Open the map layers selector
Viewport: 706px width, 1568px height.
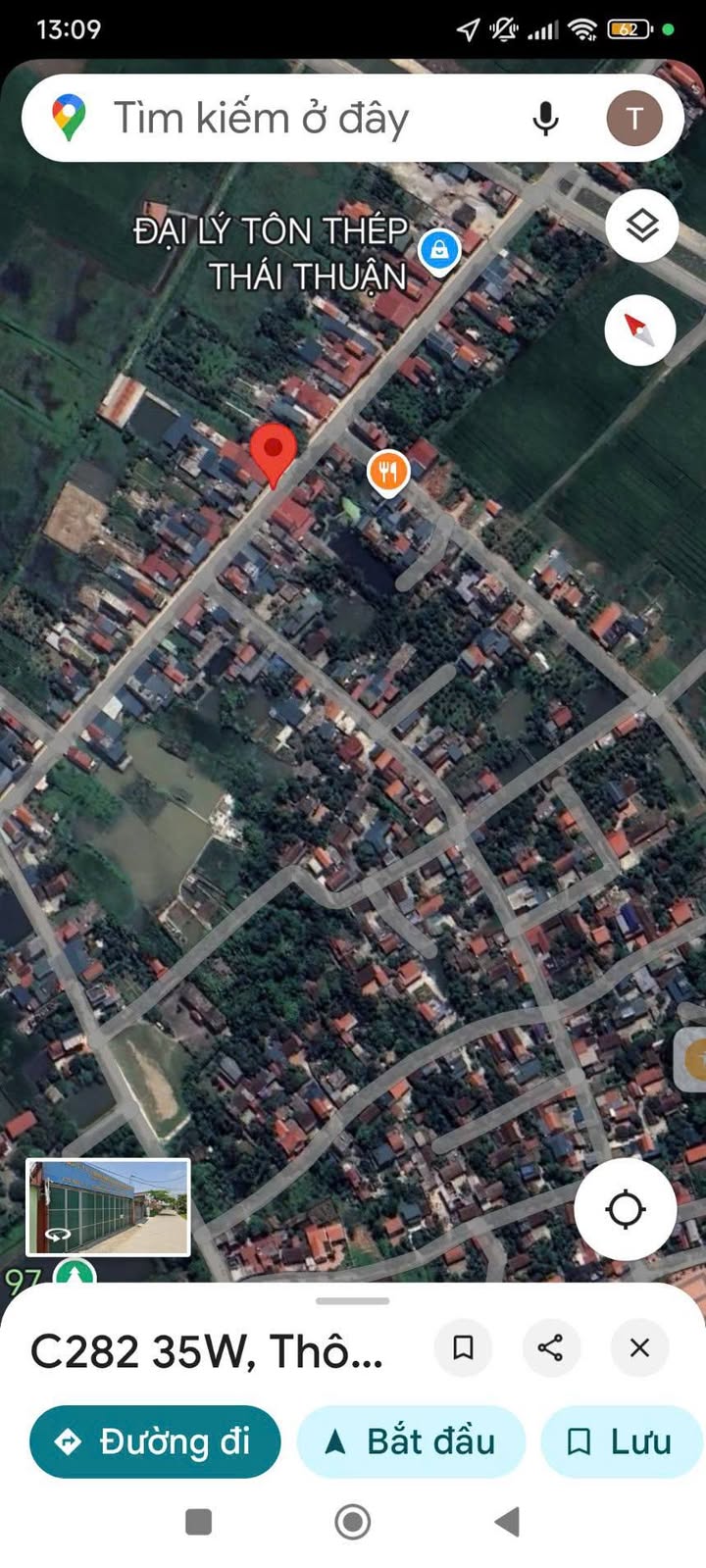tap(641, 226)
